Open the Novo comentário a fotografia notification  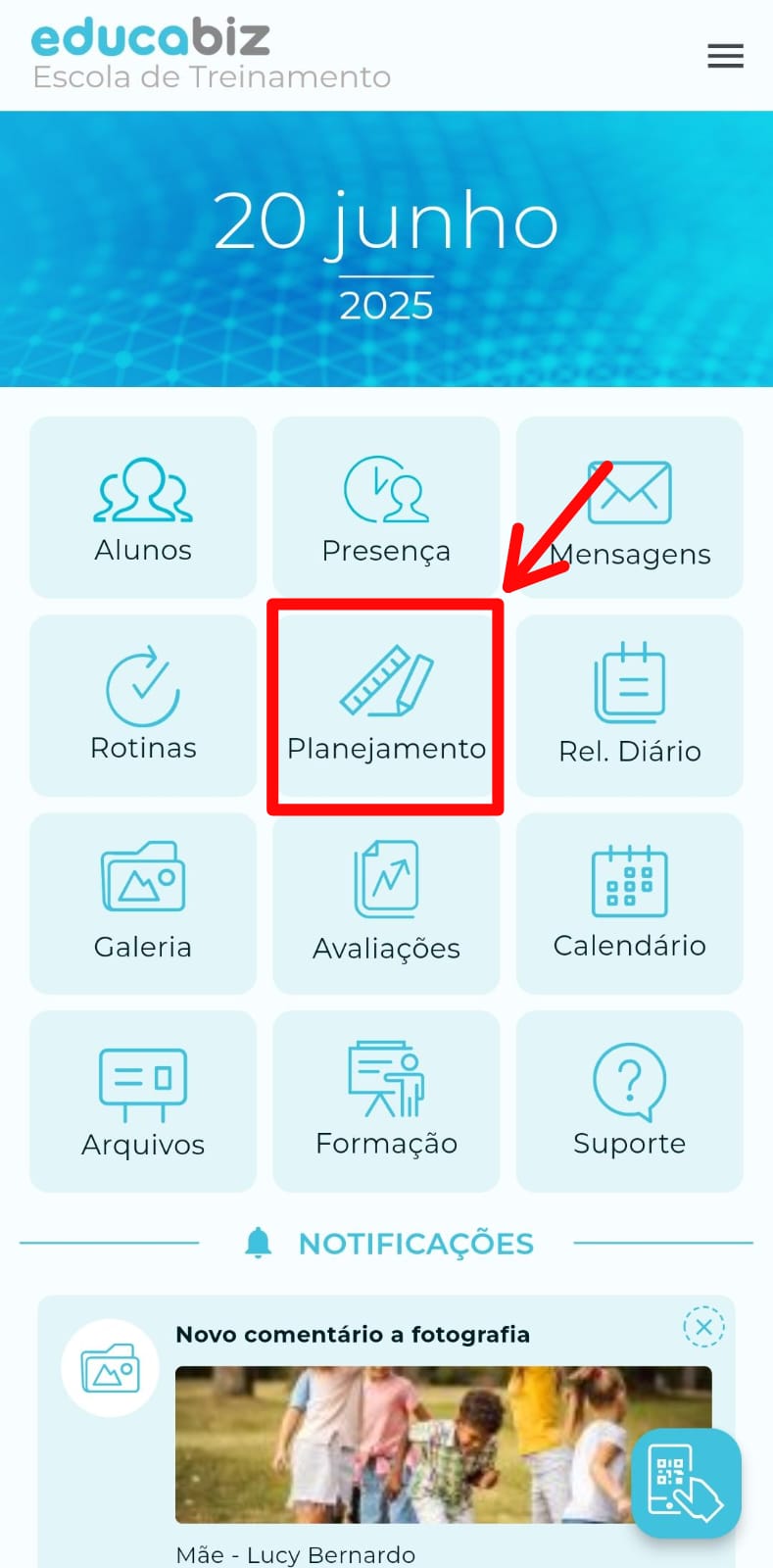click(353, 1335)
